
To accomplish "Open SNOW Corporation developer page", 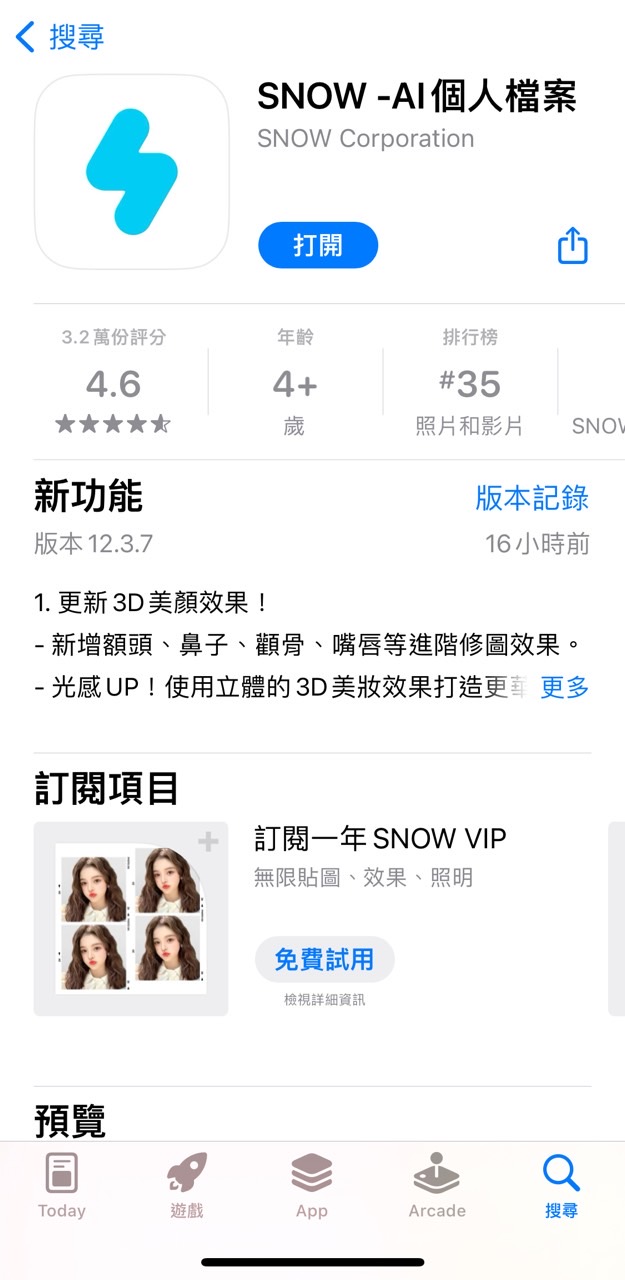I will 365,139.
